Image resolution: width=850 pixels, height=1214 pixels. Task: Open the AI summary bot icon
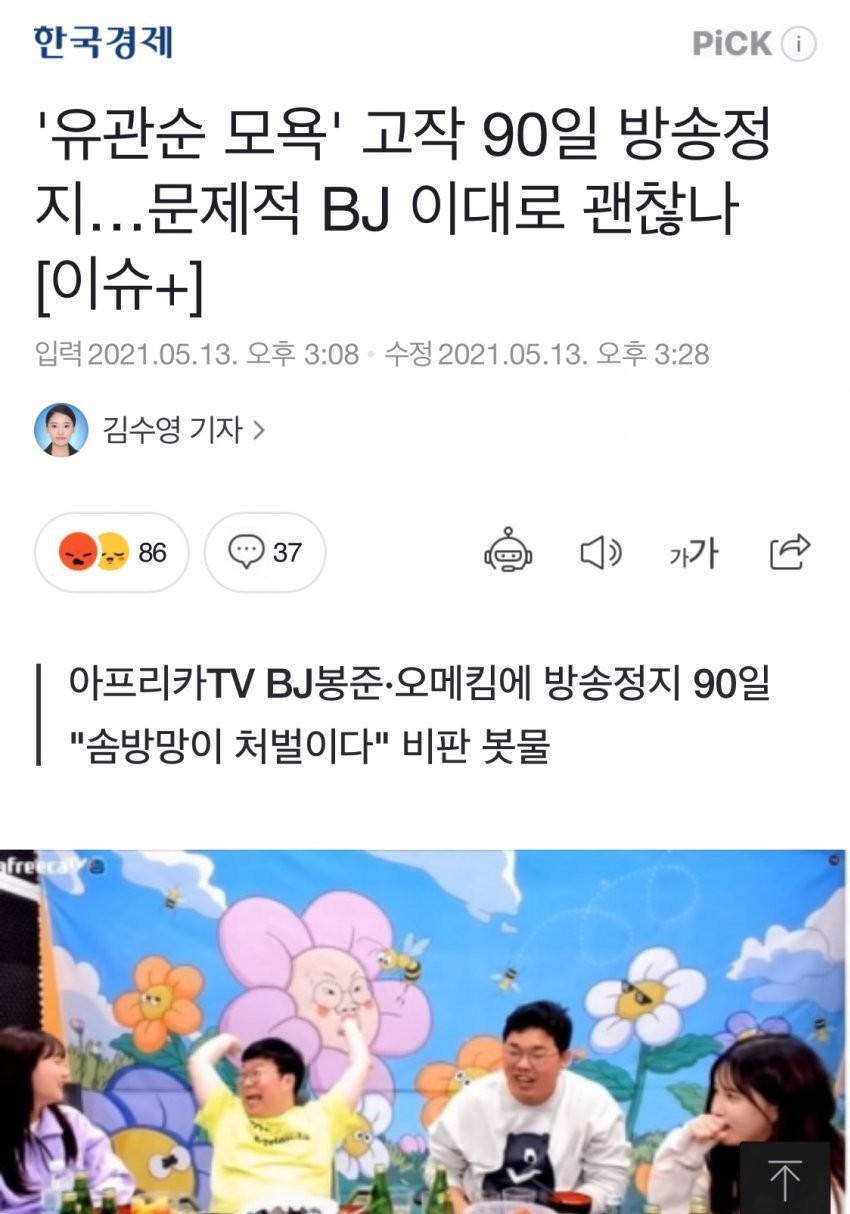pos(509,551)
